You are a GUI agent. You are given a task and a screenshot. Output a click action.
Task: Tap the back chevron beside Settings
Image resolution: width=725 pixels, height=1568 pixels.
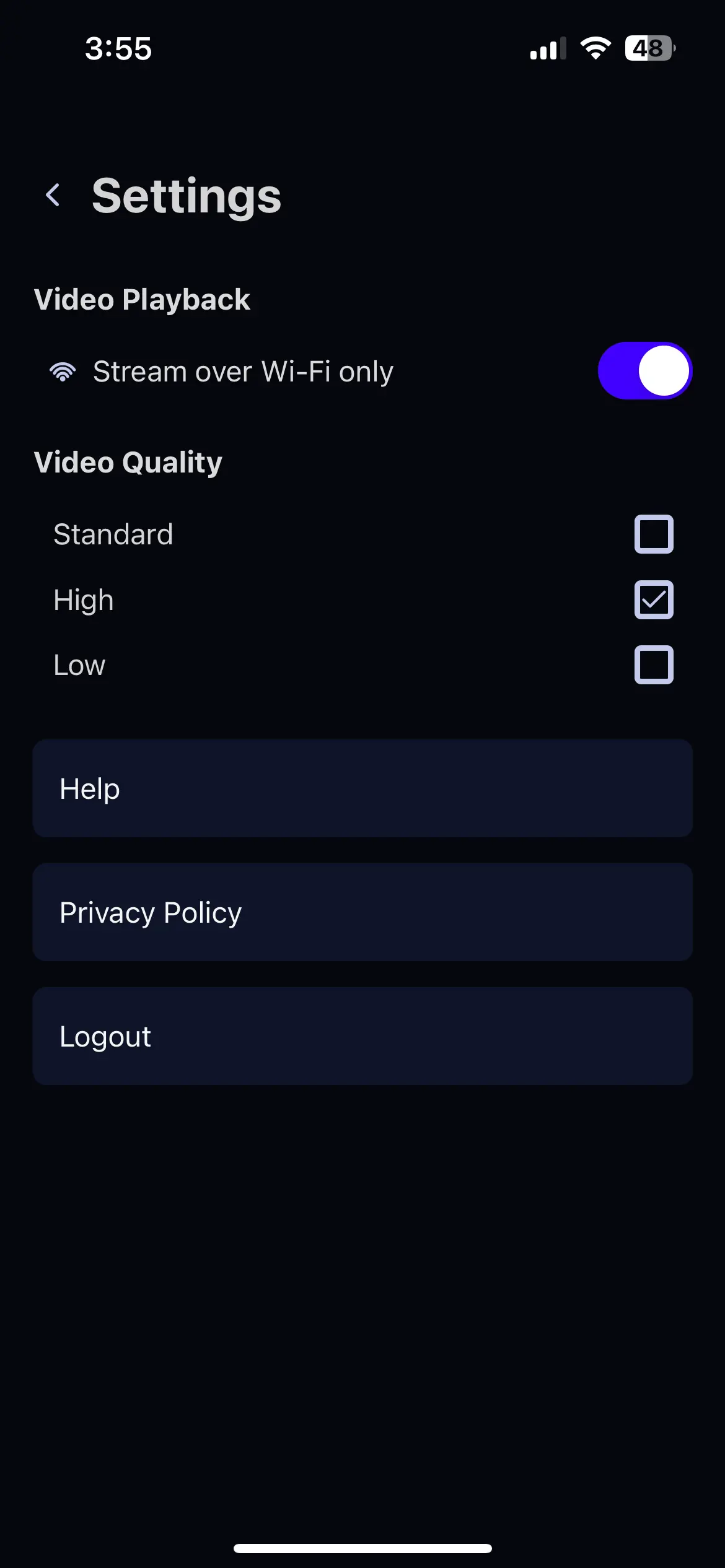coord(53,195)
